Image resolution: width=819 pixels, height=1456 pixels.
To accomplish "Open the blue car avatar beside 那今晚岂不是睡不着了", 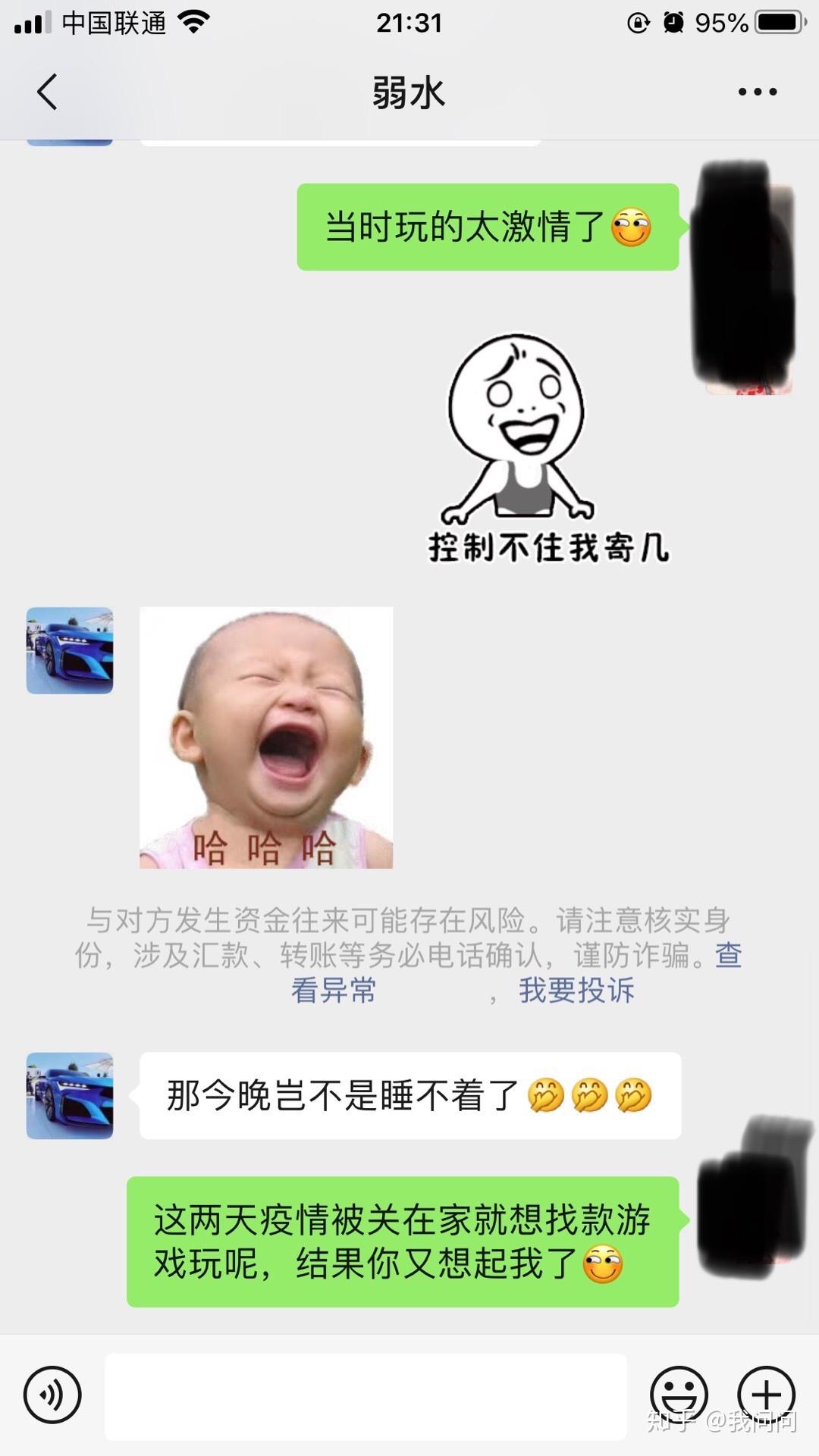I will (x=70, y=1095).
